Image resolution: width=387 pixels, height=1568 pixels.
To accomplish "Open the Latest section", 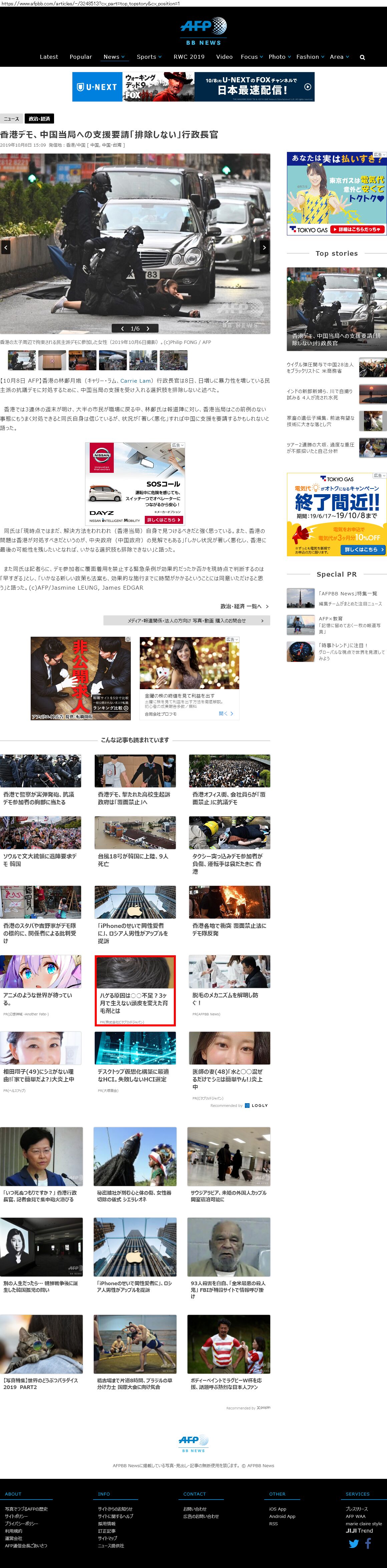I will [49, 57].
